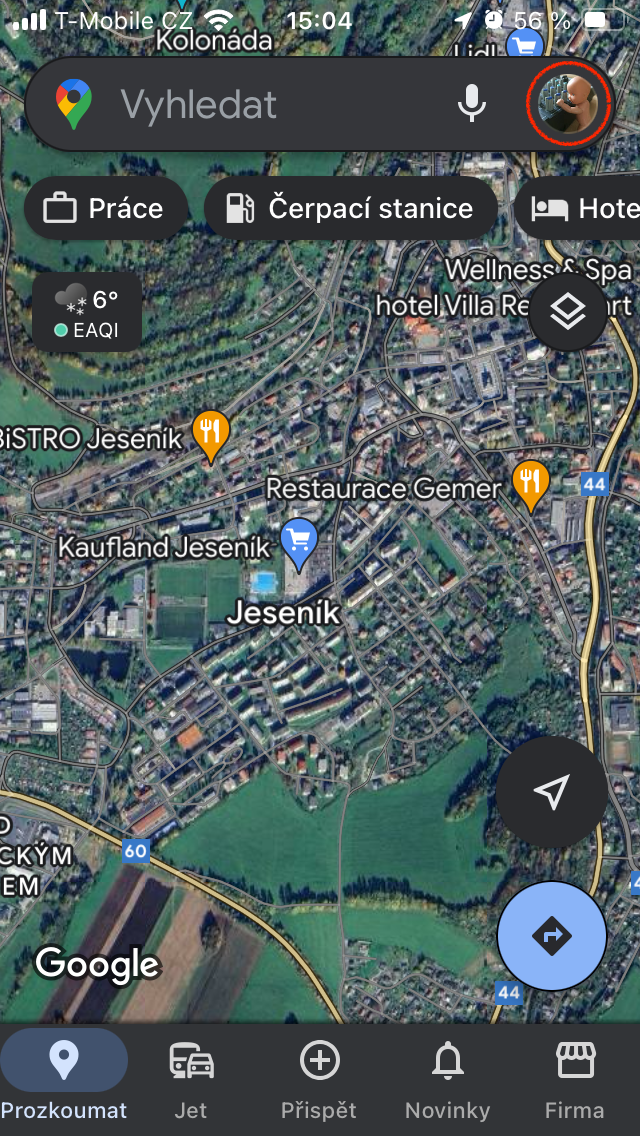
Task: Open the Restaurace Gemer map pin
Action: [x=530, y=483]
